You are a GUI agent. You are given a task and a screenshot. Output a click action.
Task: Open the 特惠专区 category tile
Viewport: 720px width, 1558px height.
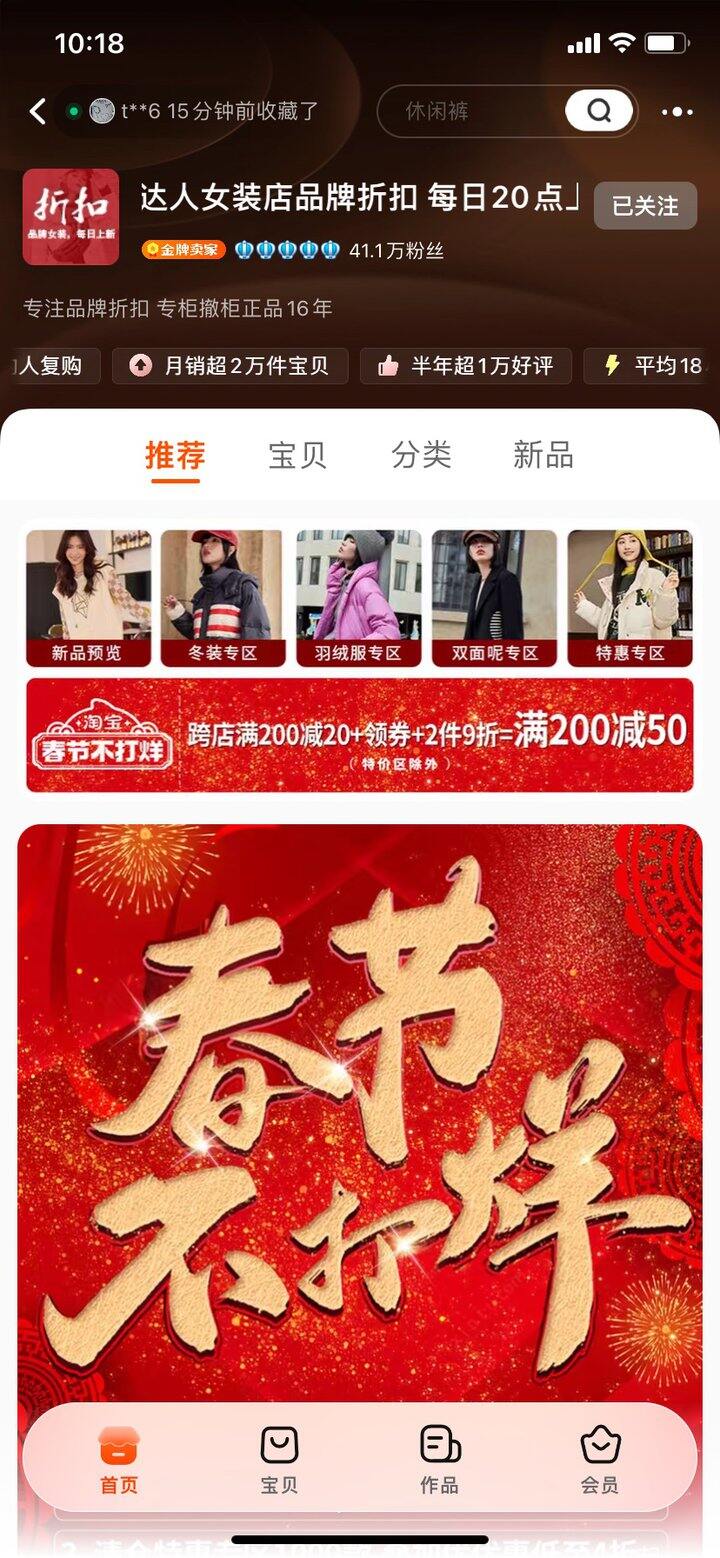(x=630, y=598)
